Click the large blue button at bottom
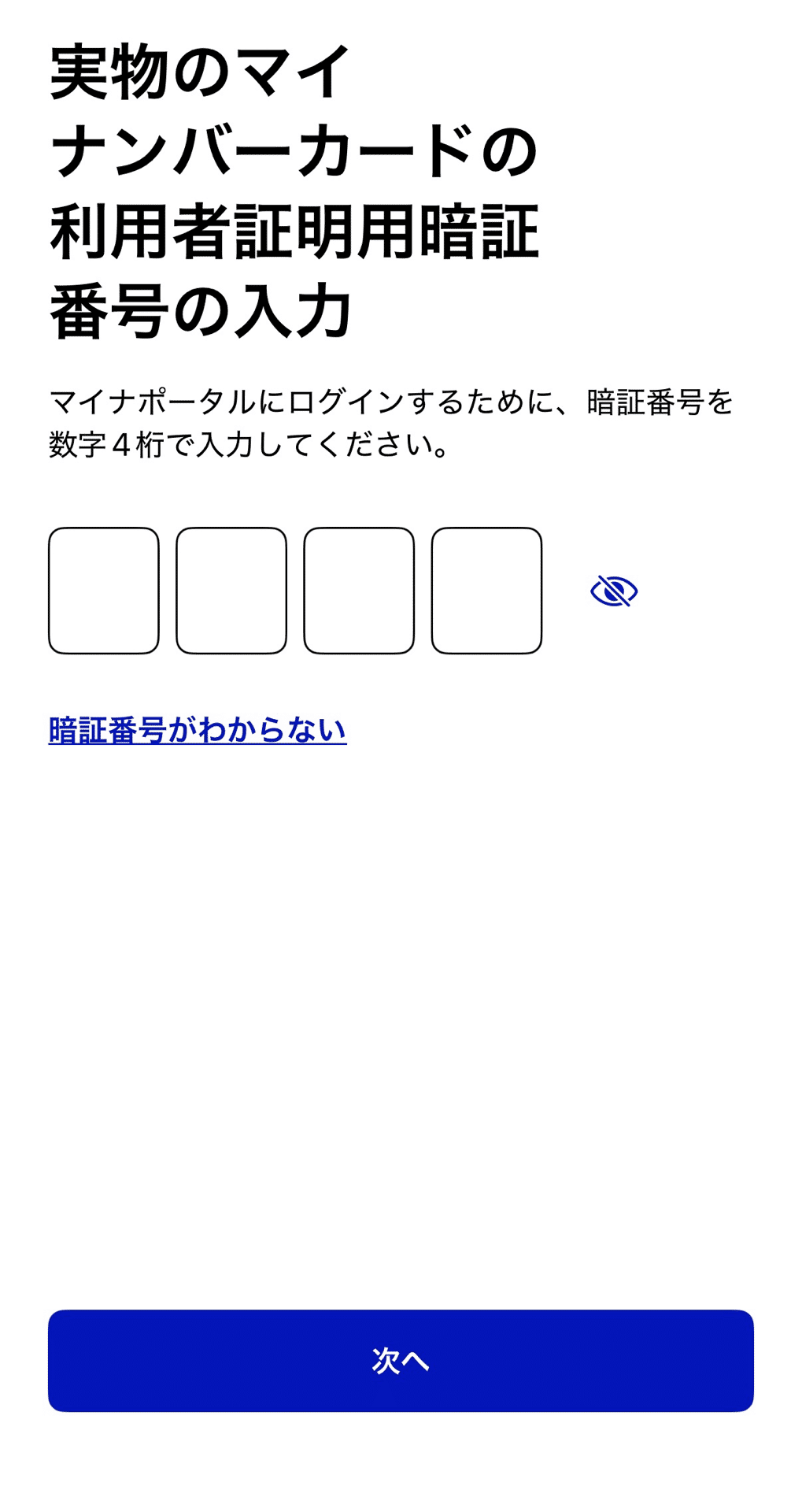This screenshot has height=1512, width=802. 401,1360
